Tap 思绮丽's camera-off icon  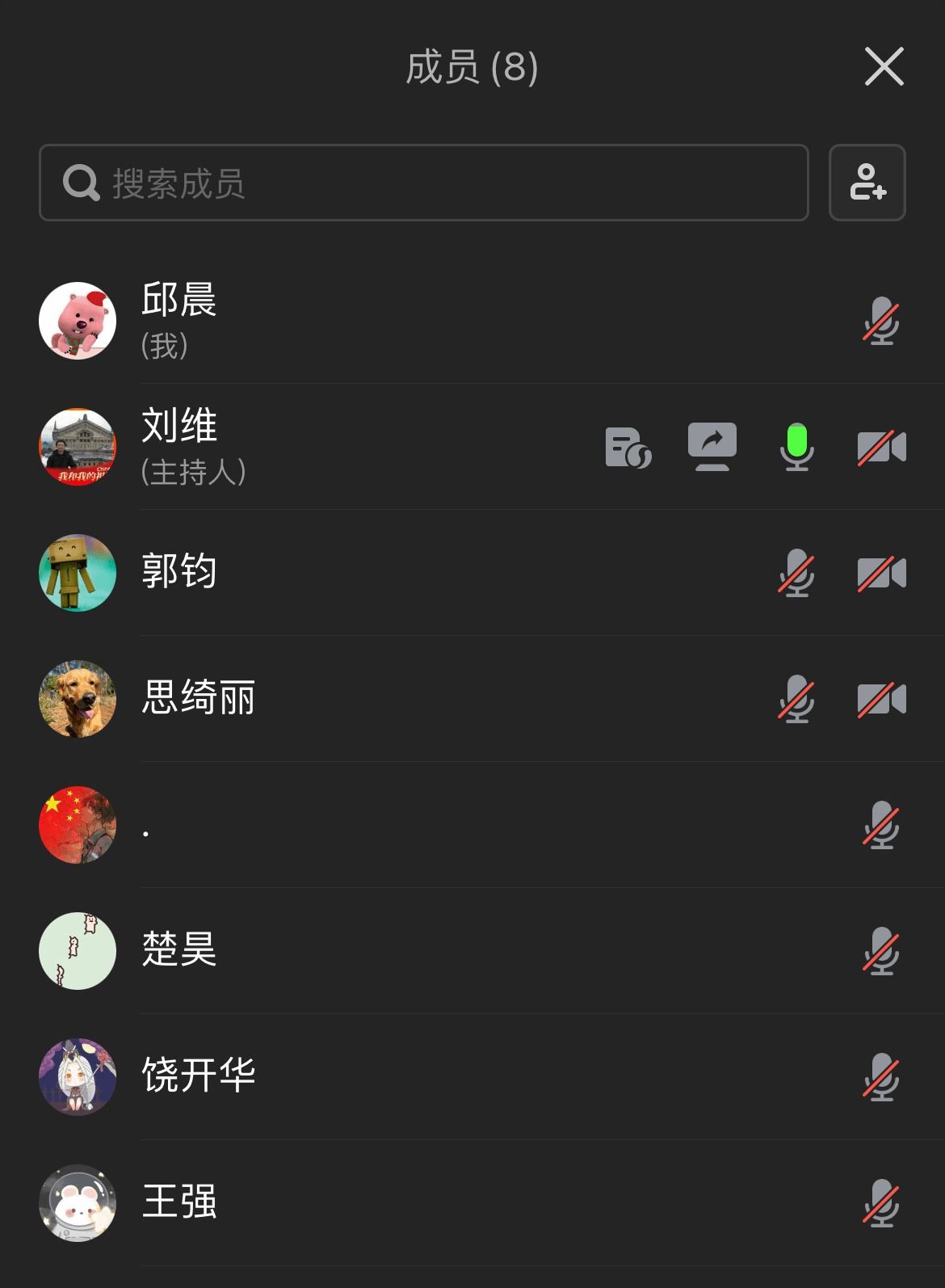880,699
